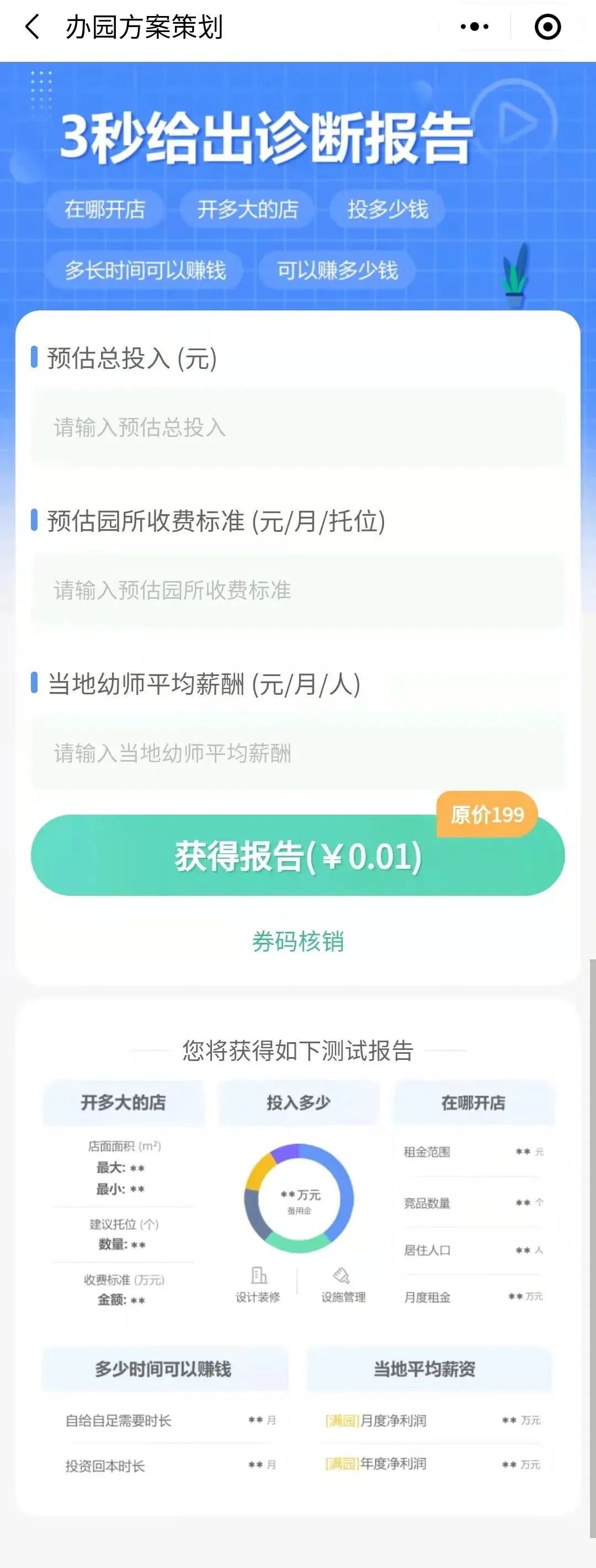The height and width of the screenshot is (1568, 596).
Task: Open 券码核销 link
Action: [297, 942]
